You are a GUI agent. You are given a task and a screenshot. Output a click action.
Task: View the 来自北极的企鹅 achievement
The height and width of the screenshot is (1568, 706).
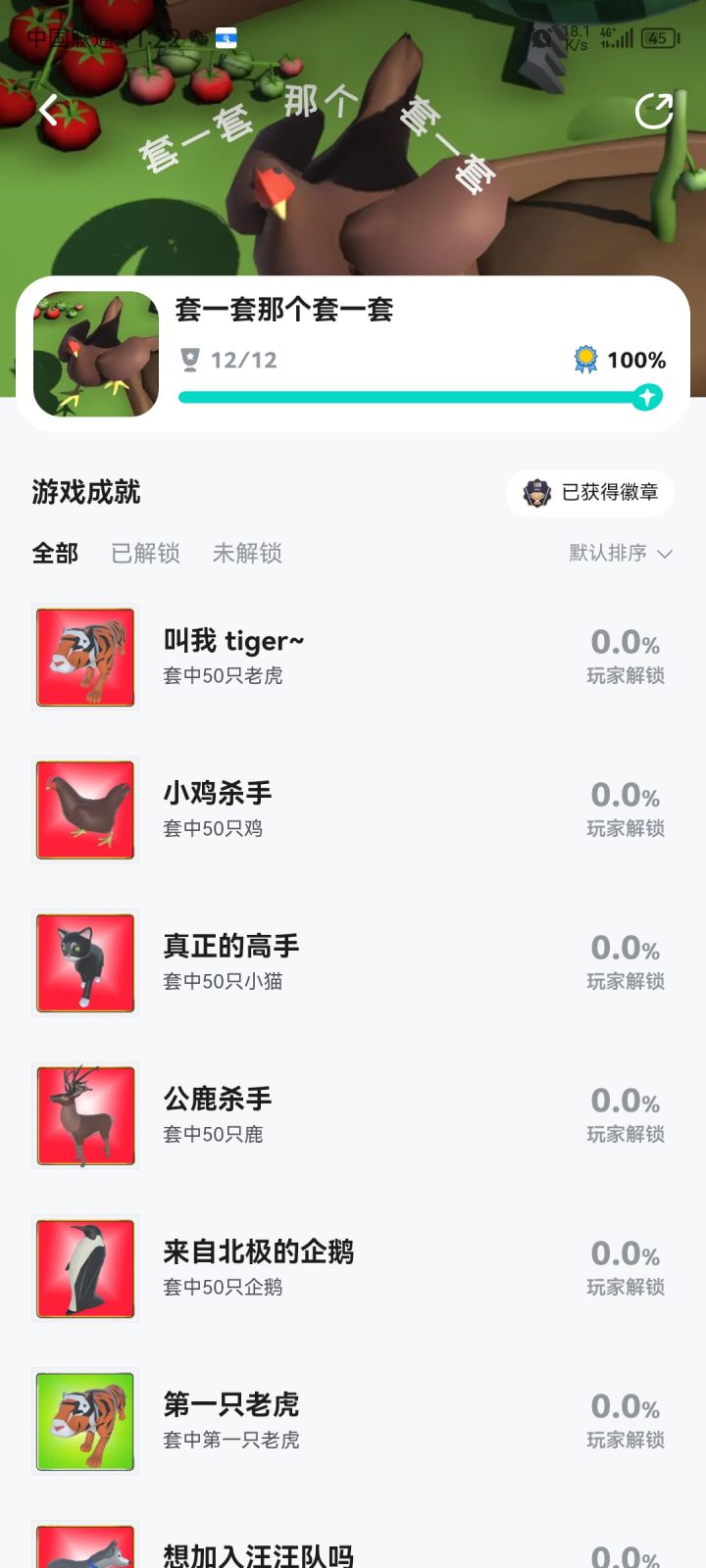(x=353, y=1268)
